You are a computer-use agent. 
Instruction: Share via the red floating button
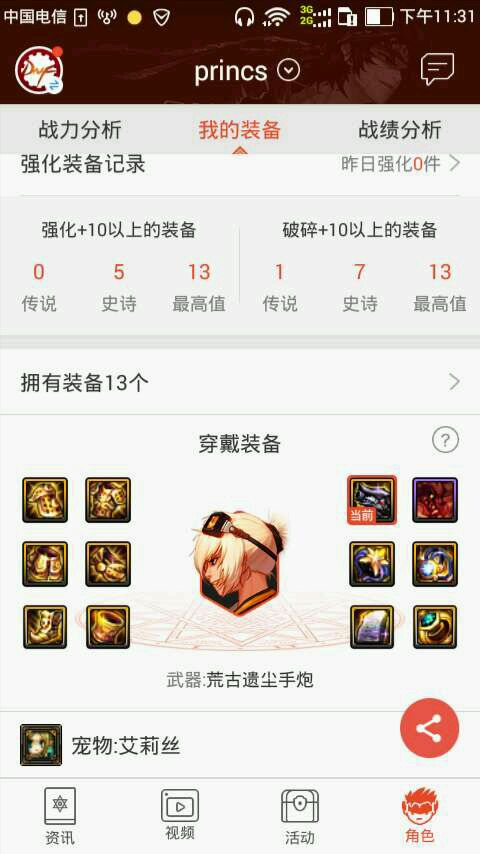429,728
